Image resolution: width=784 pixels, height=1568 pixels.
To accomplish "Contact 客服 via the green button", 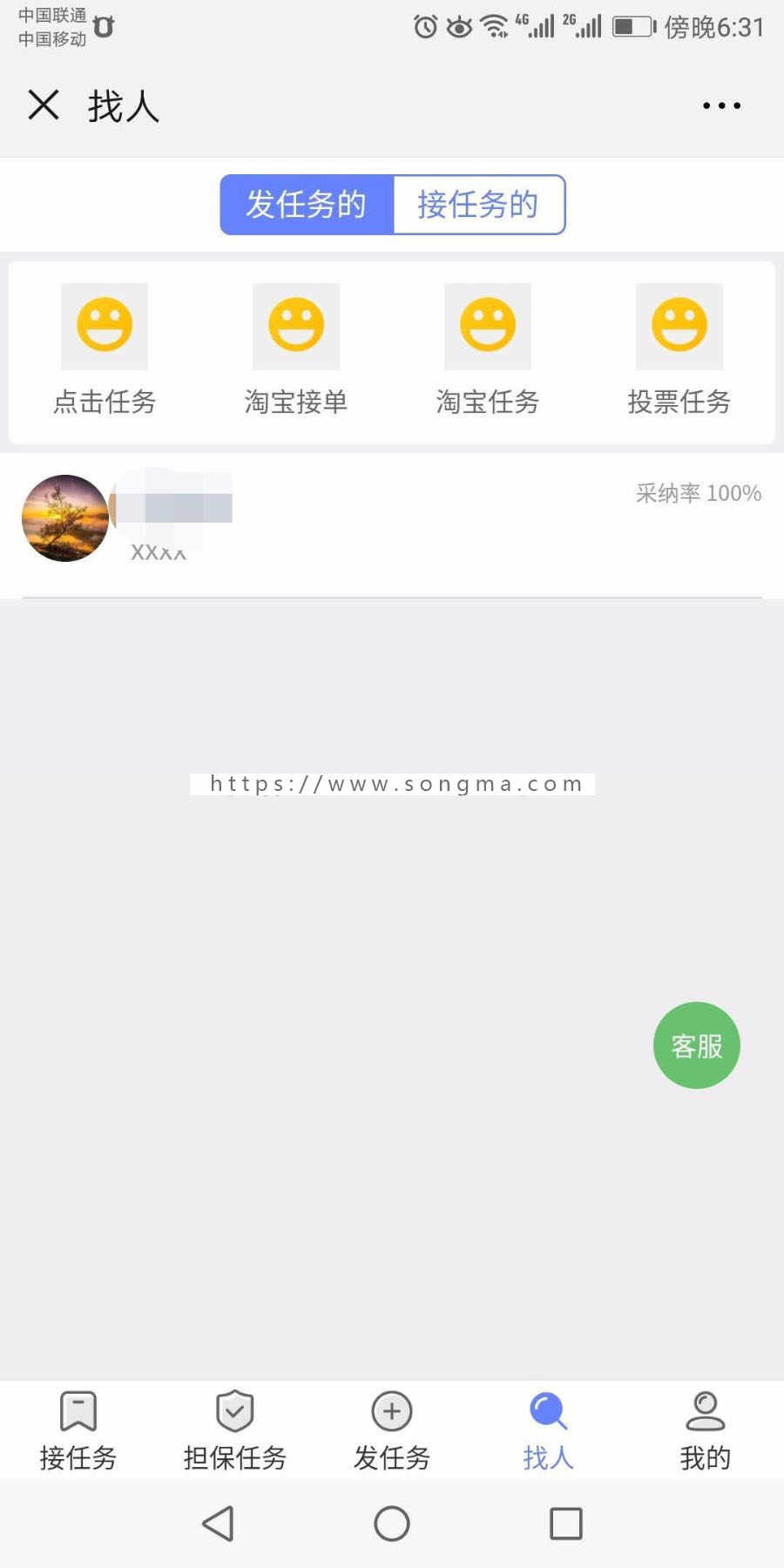I will point(697,1045).
